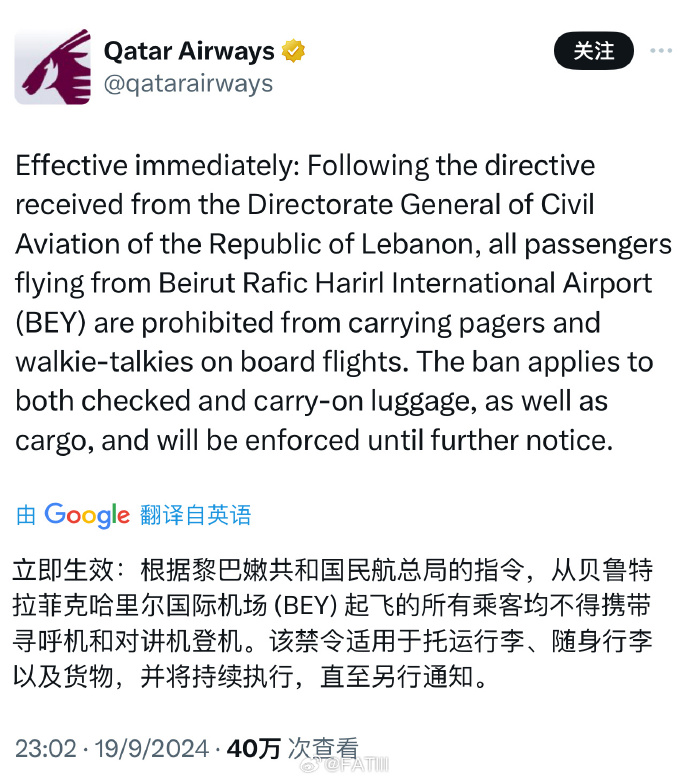Follow Qatar Airways with the 关注 button
The height and width of the screenshot is (779, 690).
[594, 50]
